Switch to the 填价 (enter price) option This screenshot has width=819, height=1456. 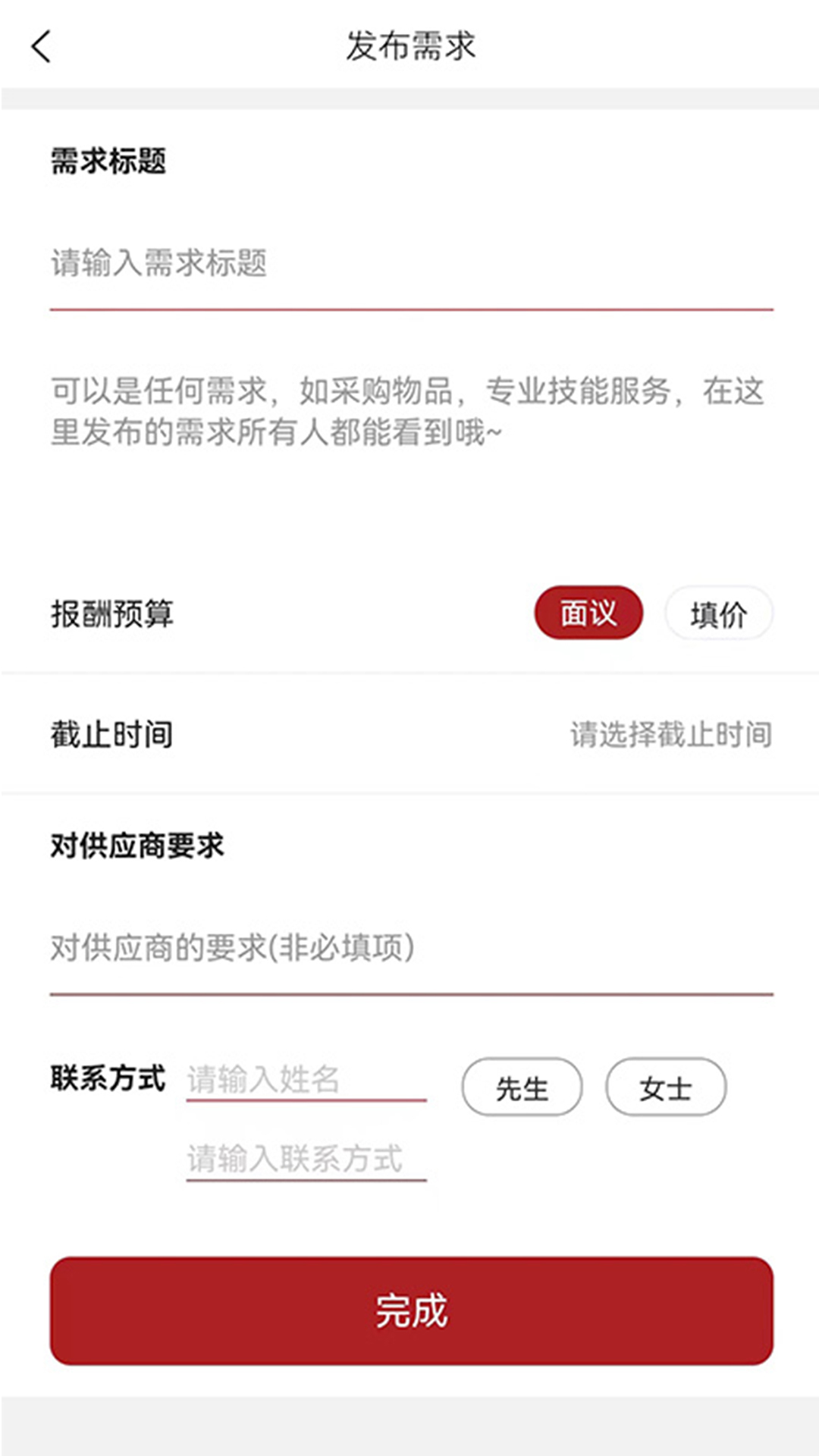(x=719, y=613)
